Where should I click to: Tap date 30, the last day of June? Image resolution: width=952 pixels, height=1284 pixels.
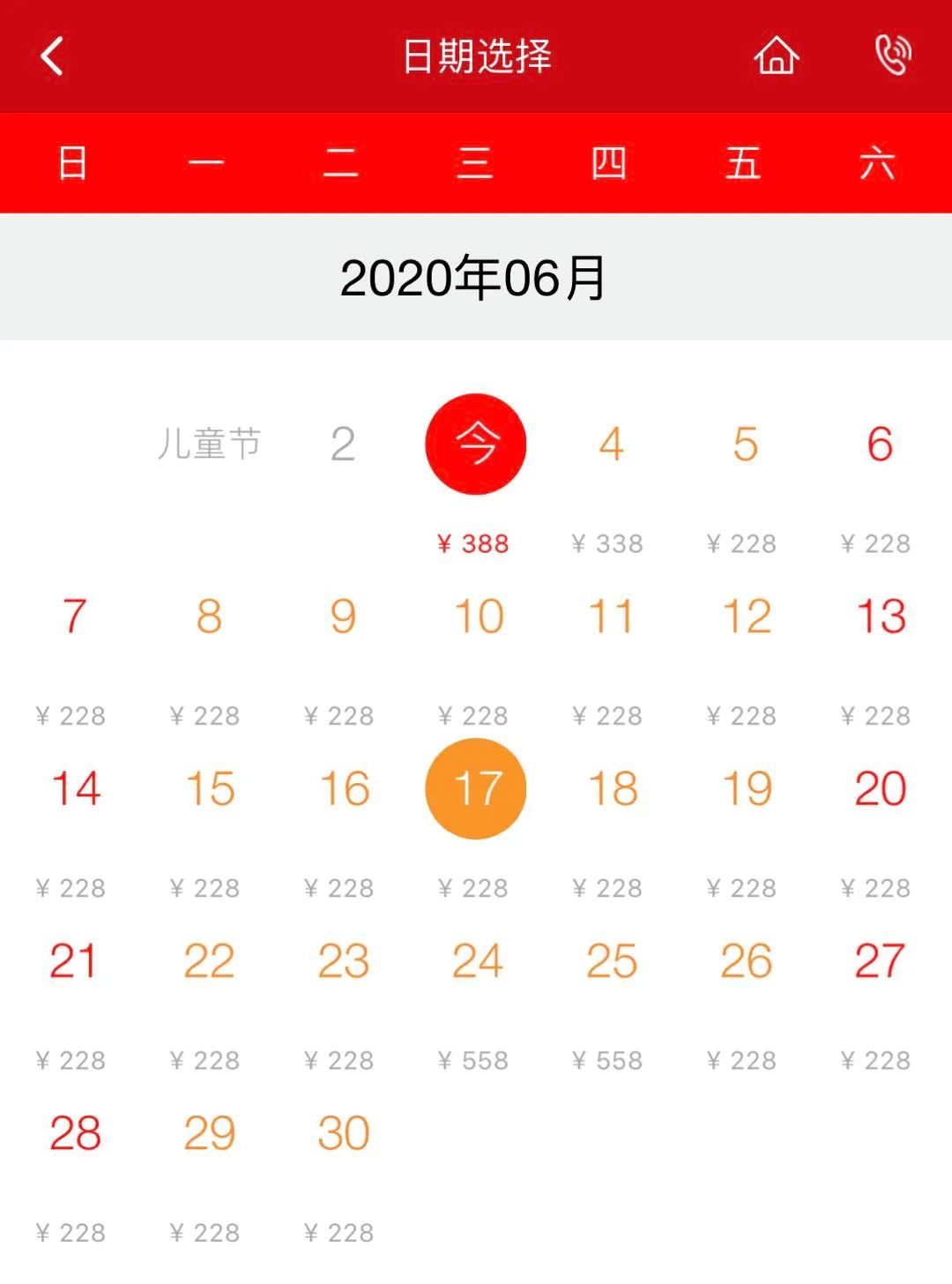343,1131
